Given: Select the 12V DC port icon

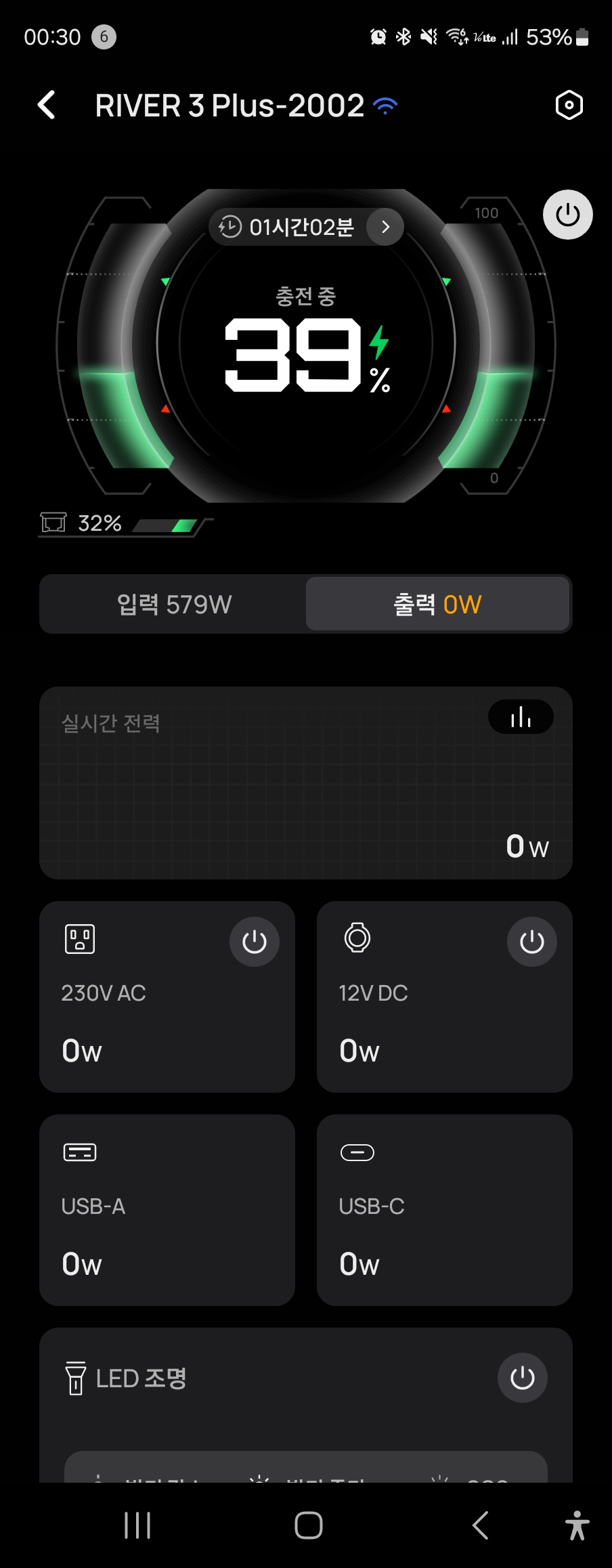Looking at the screenshot, I should click(x=357, y=939).
